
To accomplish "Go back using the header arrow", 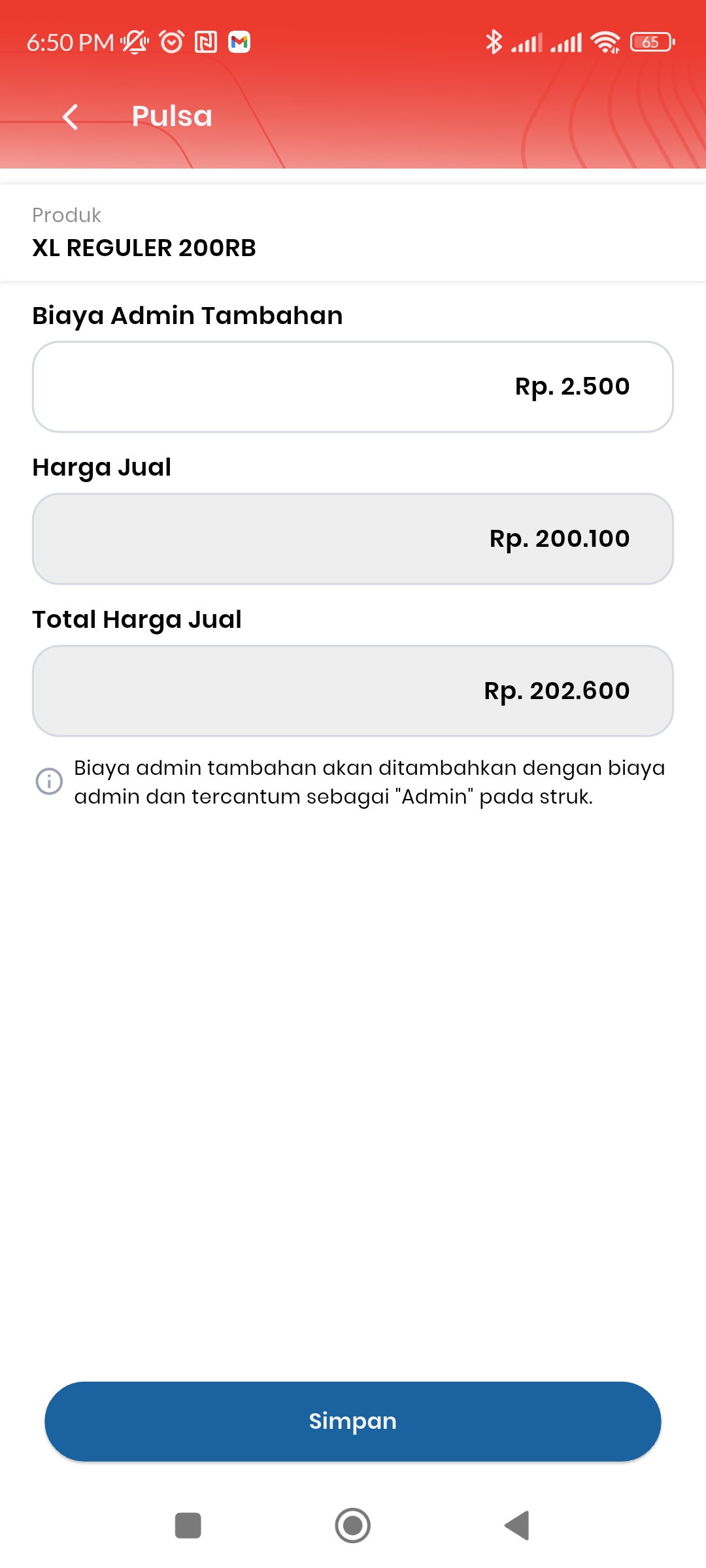I will 70,117.
